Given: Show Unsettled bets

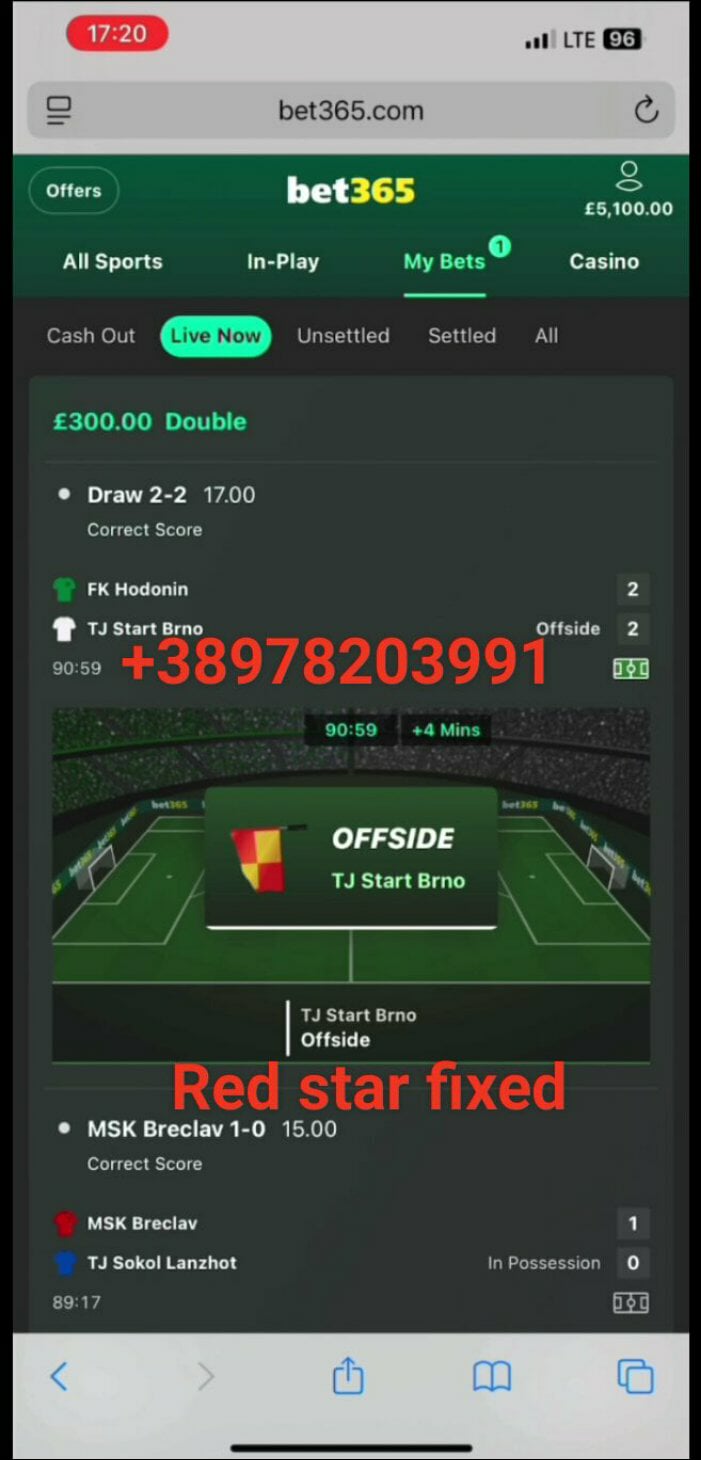Looking at the screenshot, I should pos(343,336).
